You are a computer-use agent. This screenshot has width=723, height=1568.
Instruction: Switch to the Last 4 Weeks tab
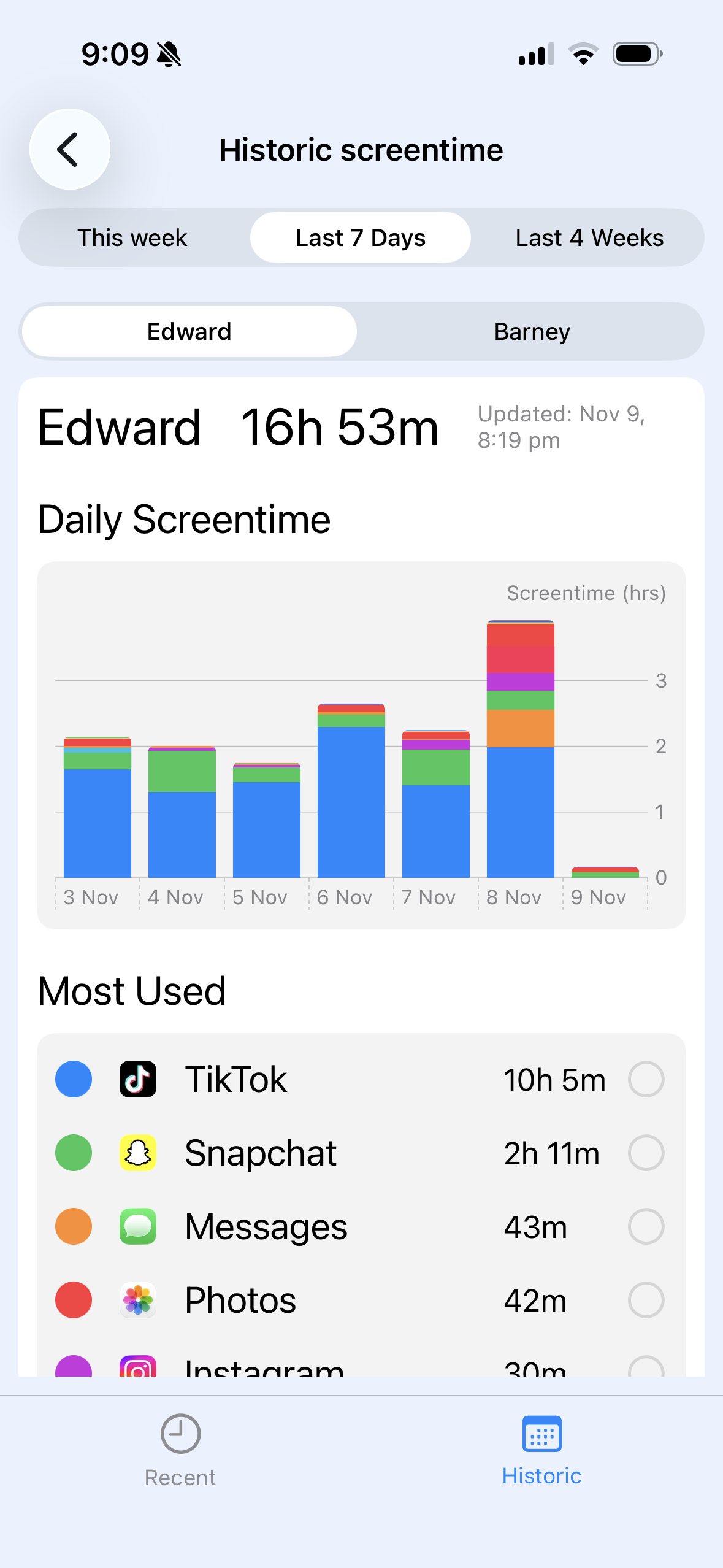point(589,237)
